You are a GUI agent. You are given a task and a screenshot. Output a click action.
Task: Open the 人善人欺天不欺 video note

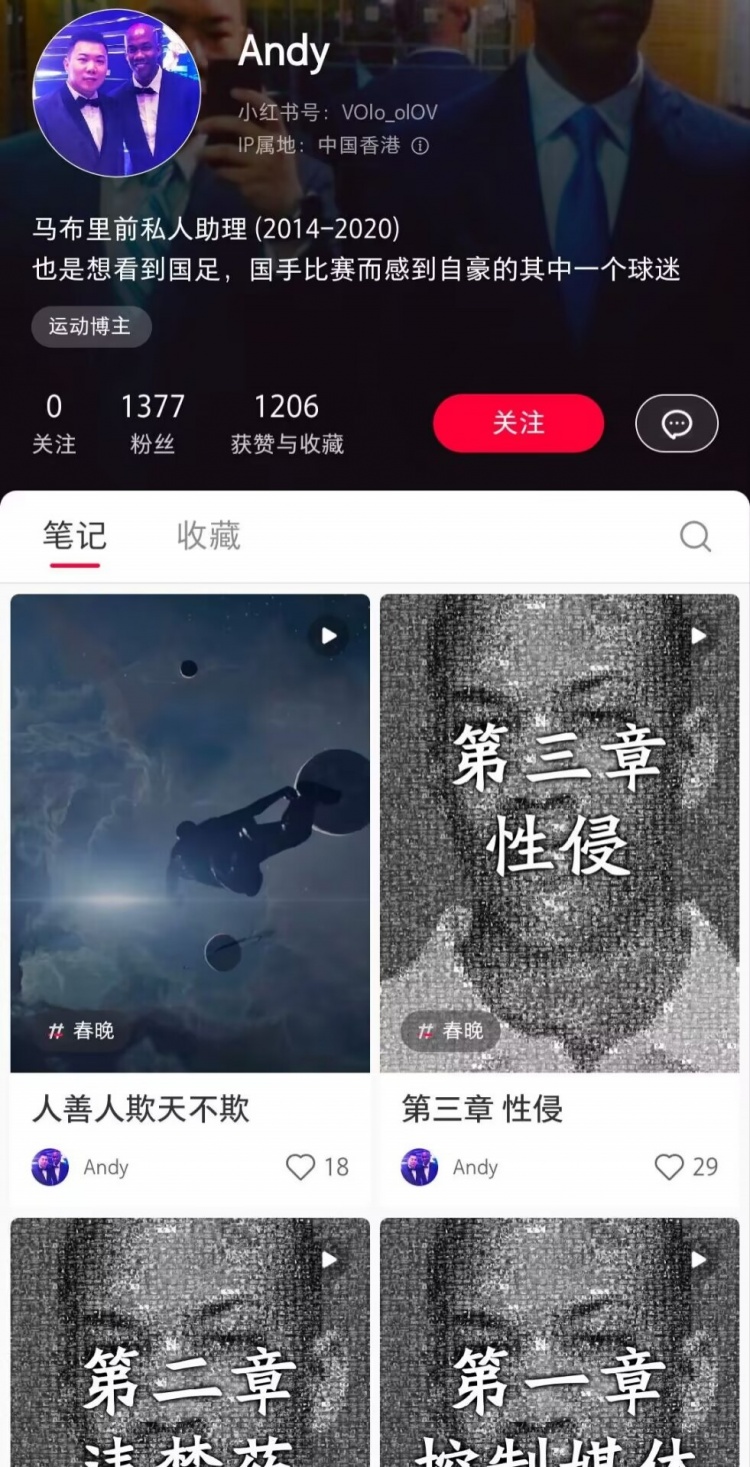(x=190, y=832)
